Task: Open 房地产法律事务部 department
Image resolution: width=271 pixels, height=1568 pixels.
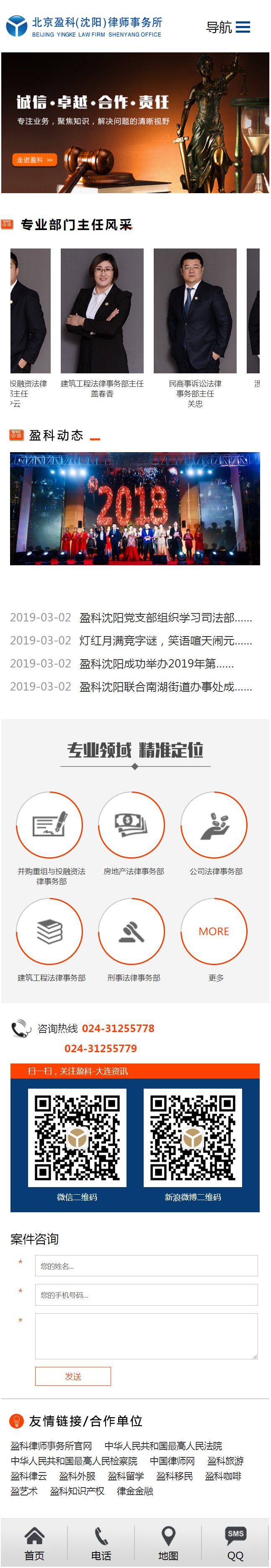Action: pos(132,825)
